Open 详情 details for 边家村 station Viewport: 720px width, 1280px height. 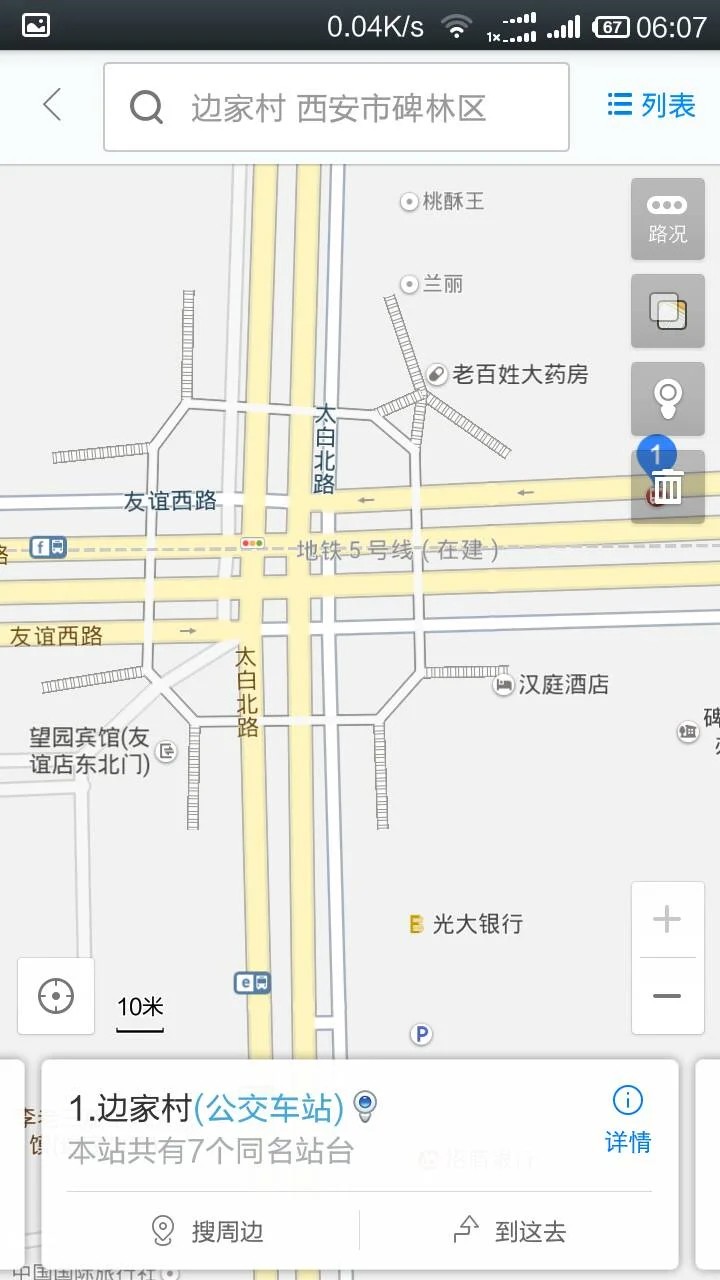(627, 1143)
